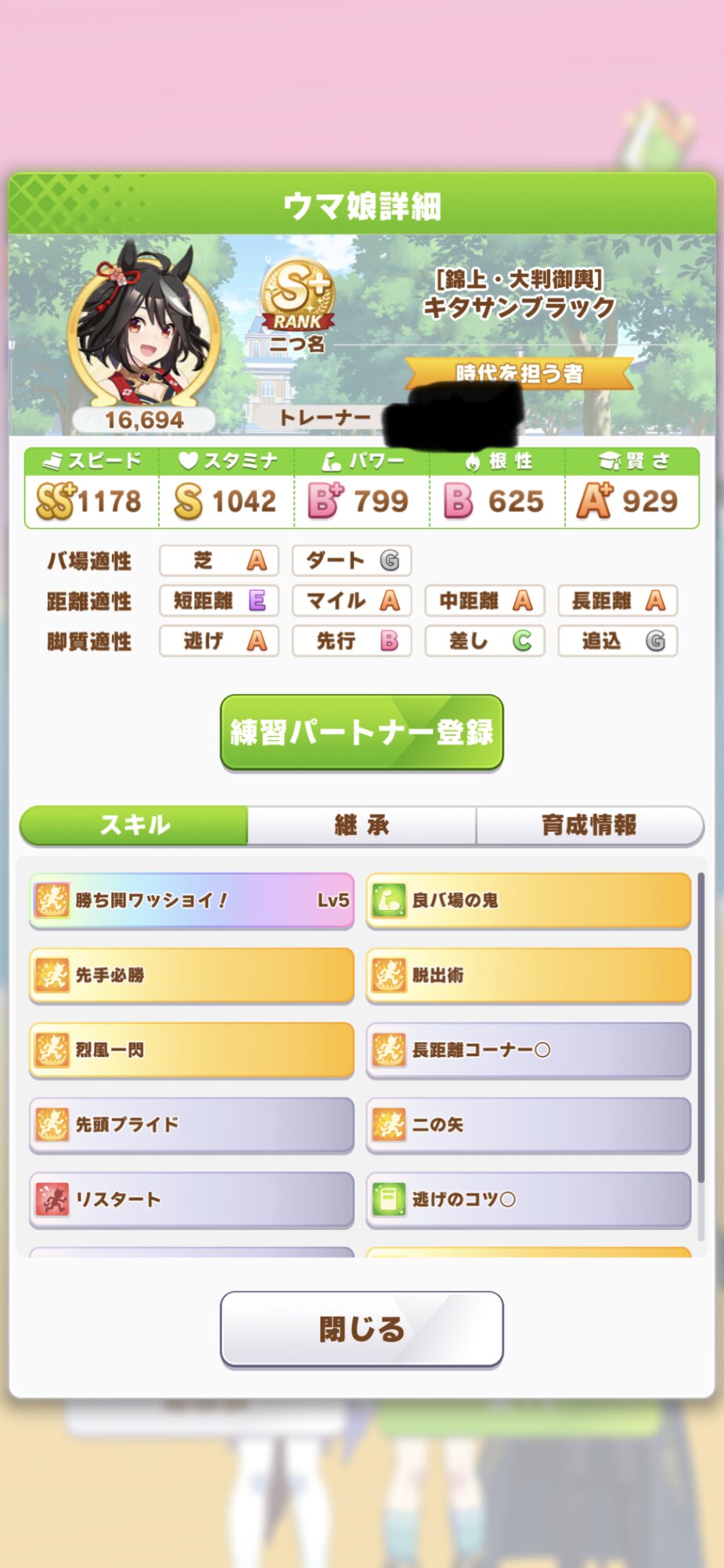The image size is (724, 1568).
Task: Tap the 練習パートナー登録 button
Action: [x=361, y=731]
